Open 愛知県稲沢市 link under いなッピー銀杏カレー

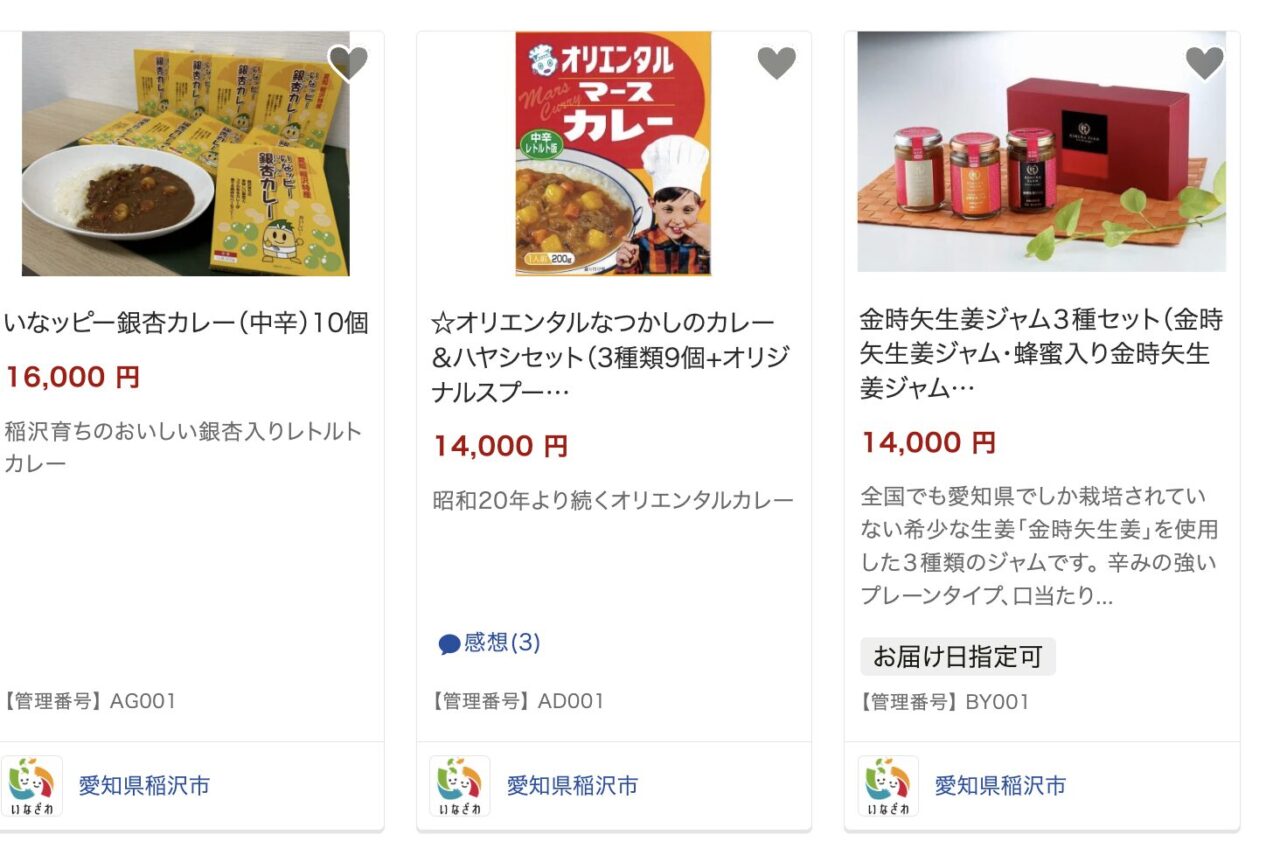144,786
